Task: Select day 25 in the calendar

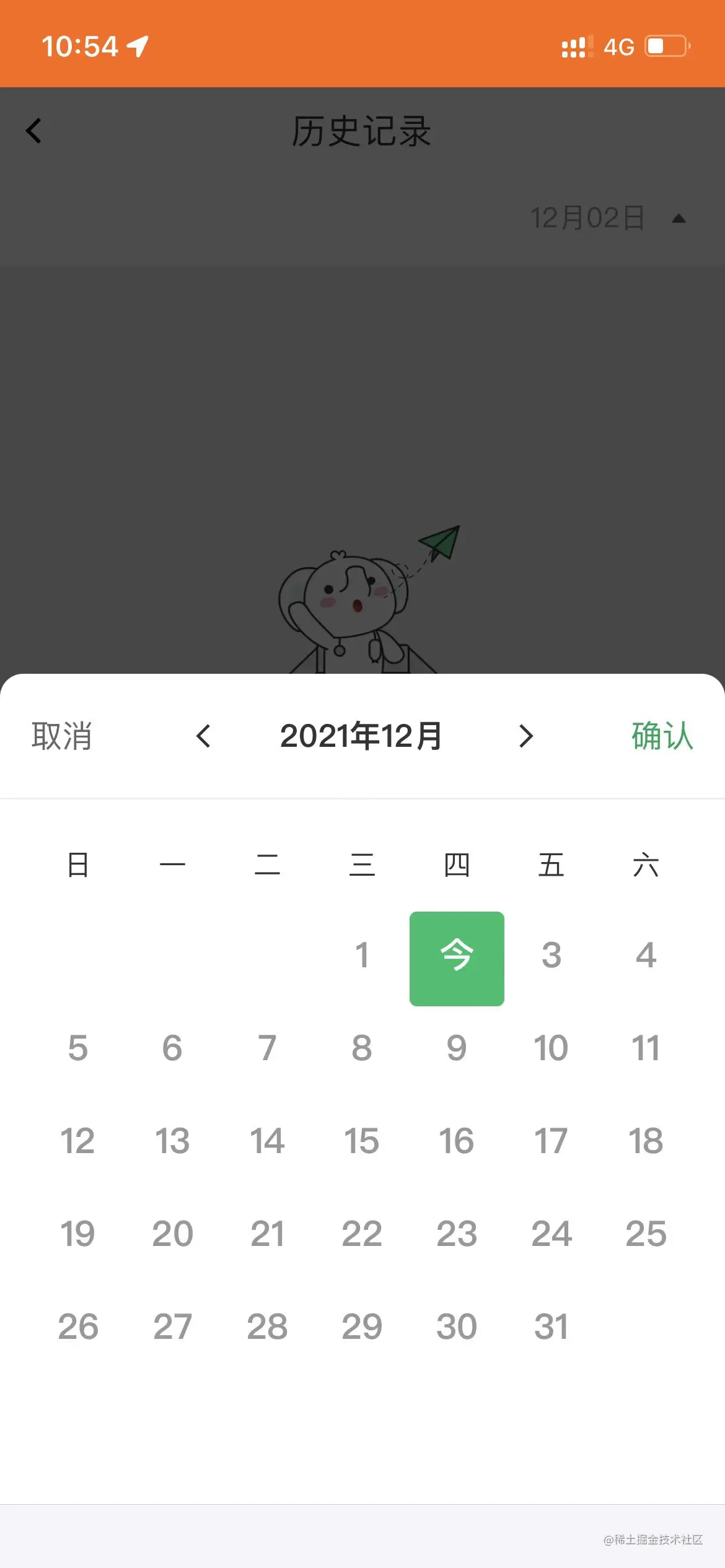Action: (x=646, y=1234)
